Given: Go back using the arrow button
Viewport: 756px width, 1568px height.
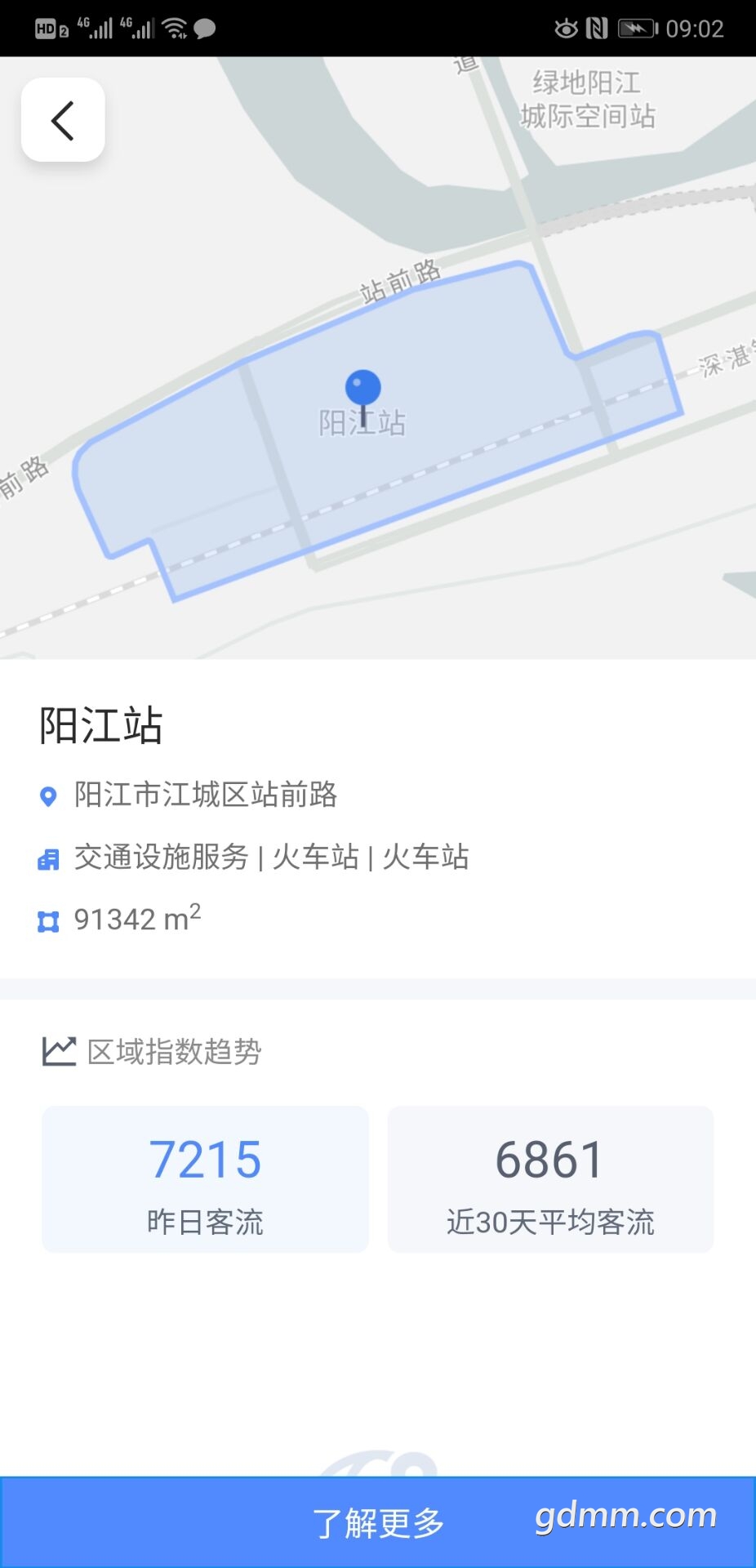Looking at the screenshot, I should click(63, 120).
